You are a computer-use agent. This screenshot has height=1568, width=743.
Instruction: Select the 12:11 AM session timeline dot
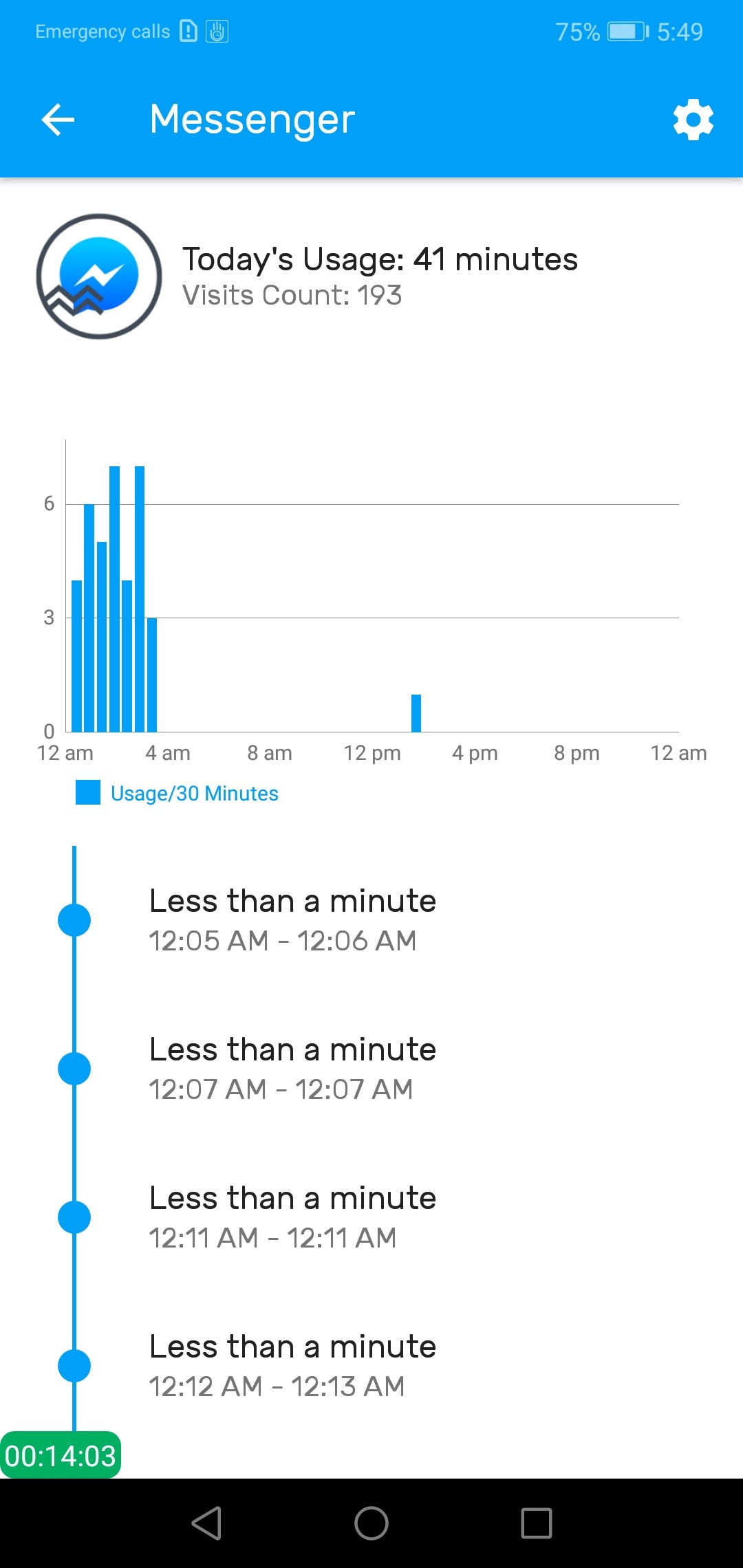point(73,1218)
